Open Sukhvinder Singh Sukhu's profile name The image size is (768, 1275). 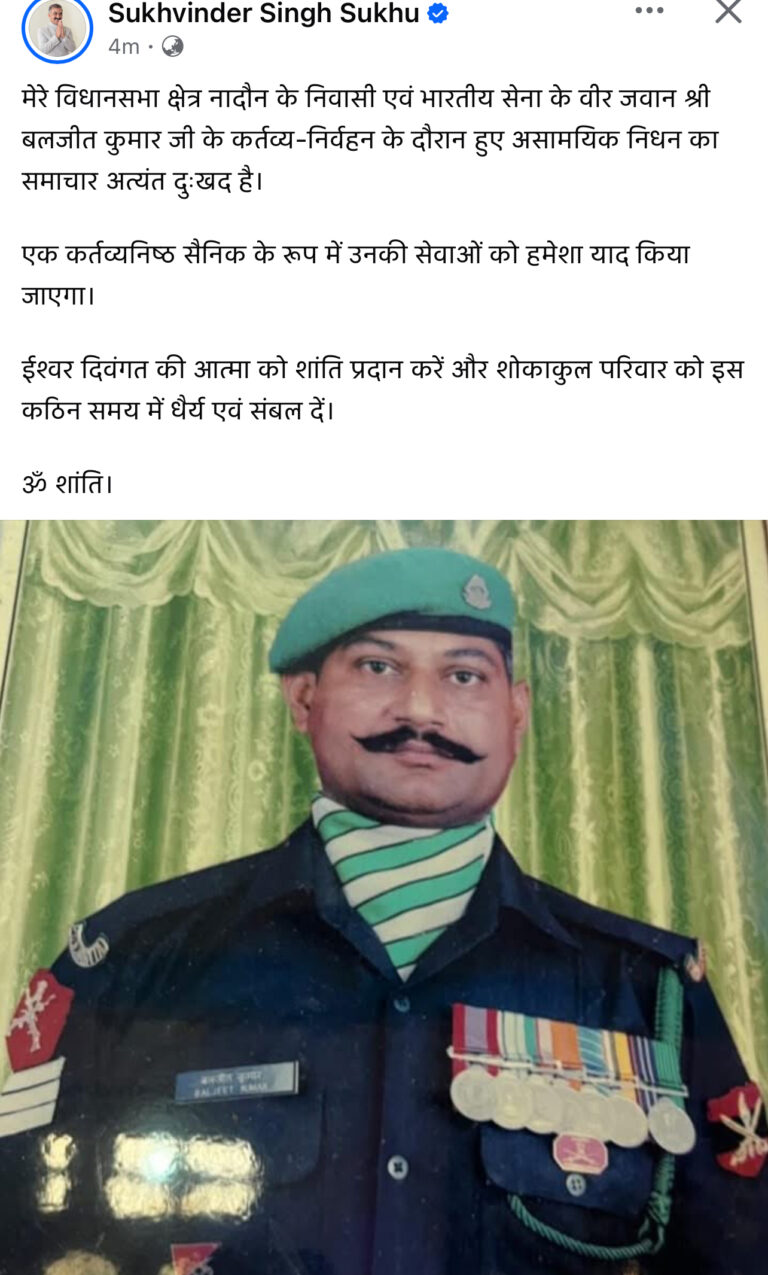tap(263, 13)
